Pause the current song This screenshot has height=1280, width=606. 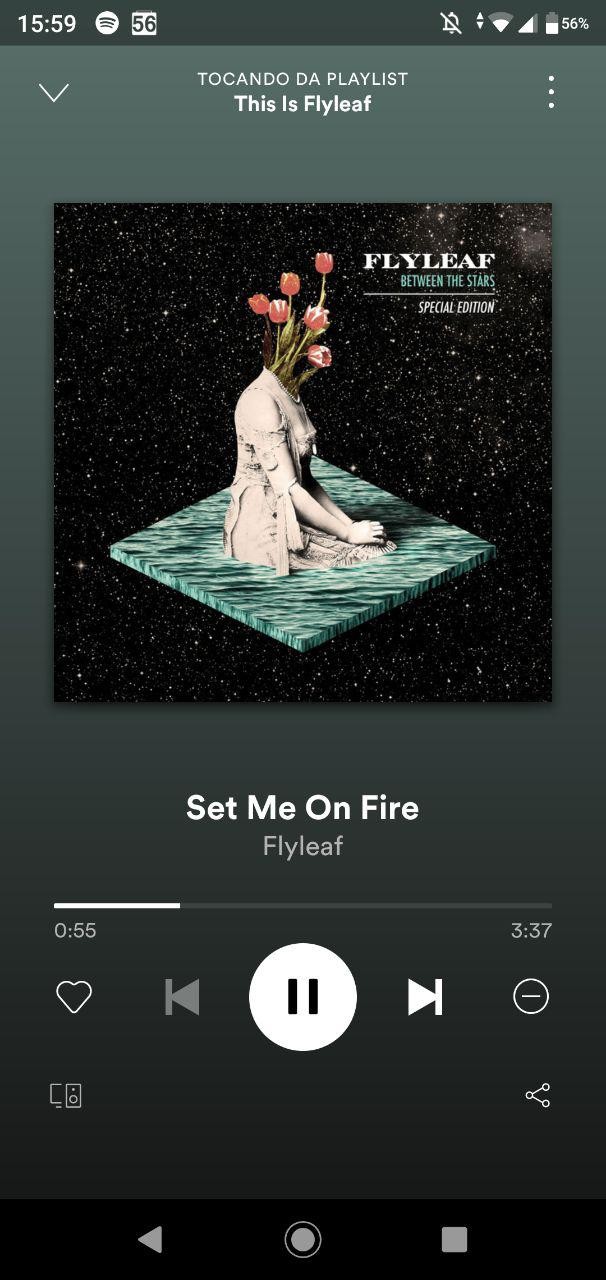(x=303, y=997)
